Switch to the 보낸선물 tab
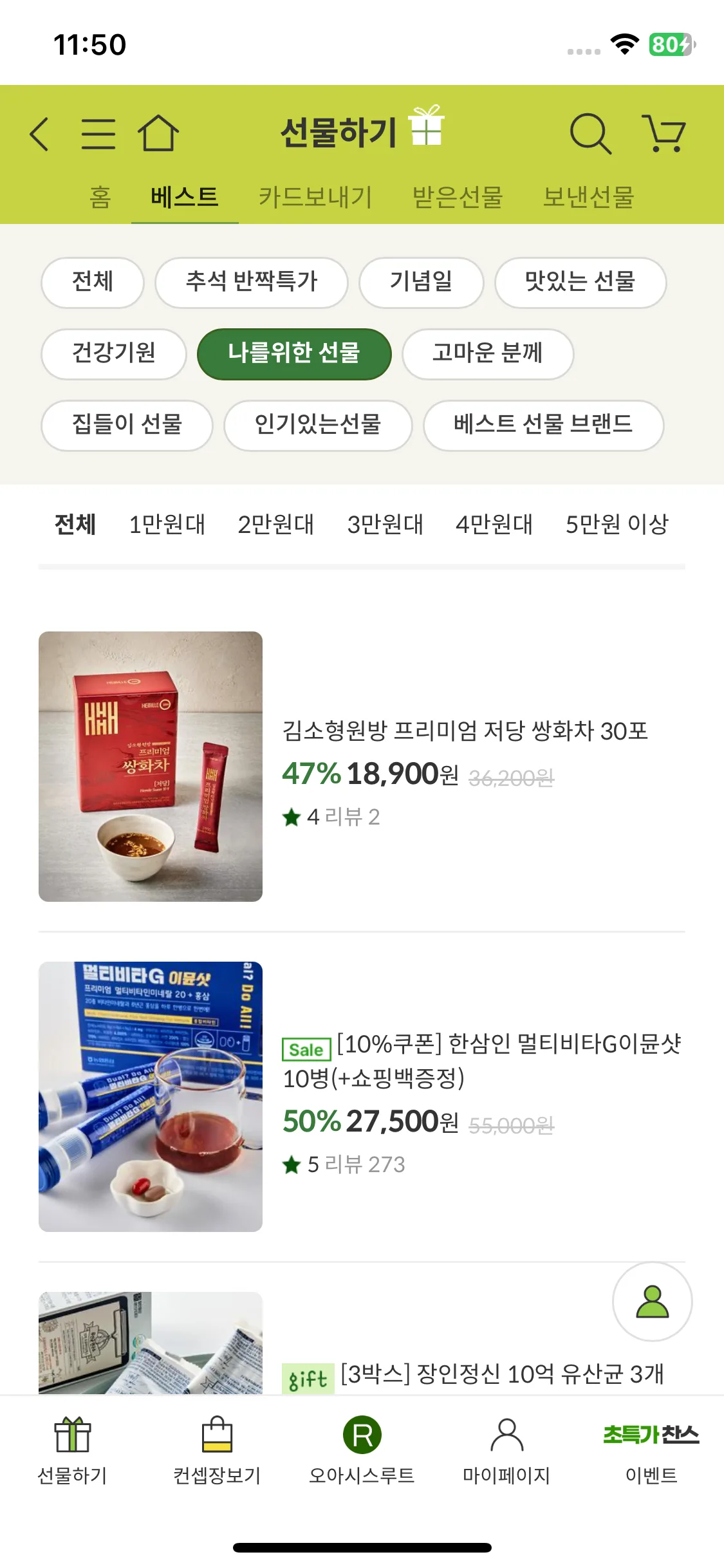724x1568 pixels. 588,197
